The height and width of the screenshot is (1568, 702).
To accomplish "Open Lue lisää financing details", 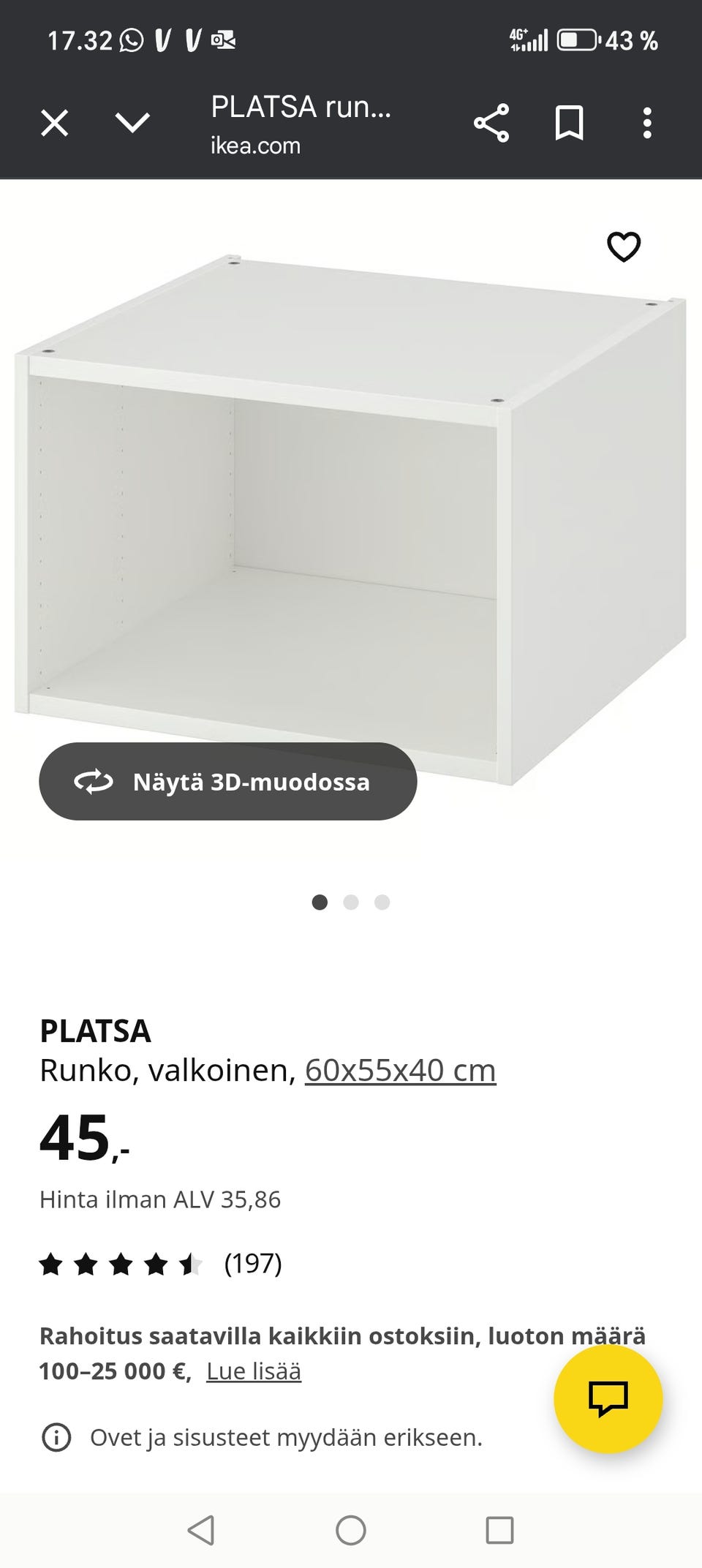I will pyautogui.click(x=253, y=1371).
